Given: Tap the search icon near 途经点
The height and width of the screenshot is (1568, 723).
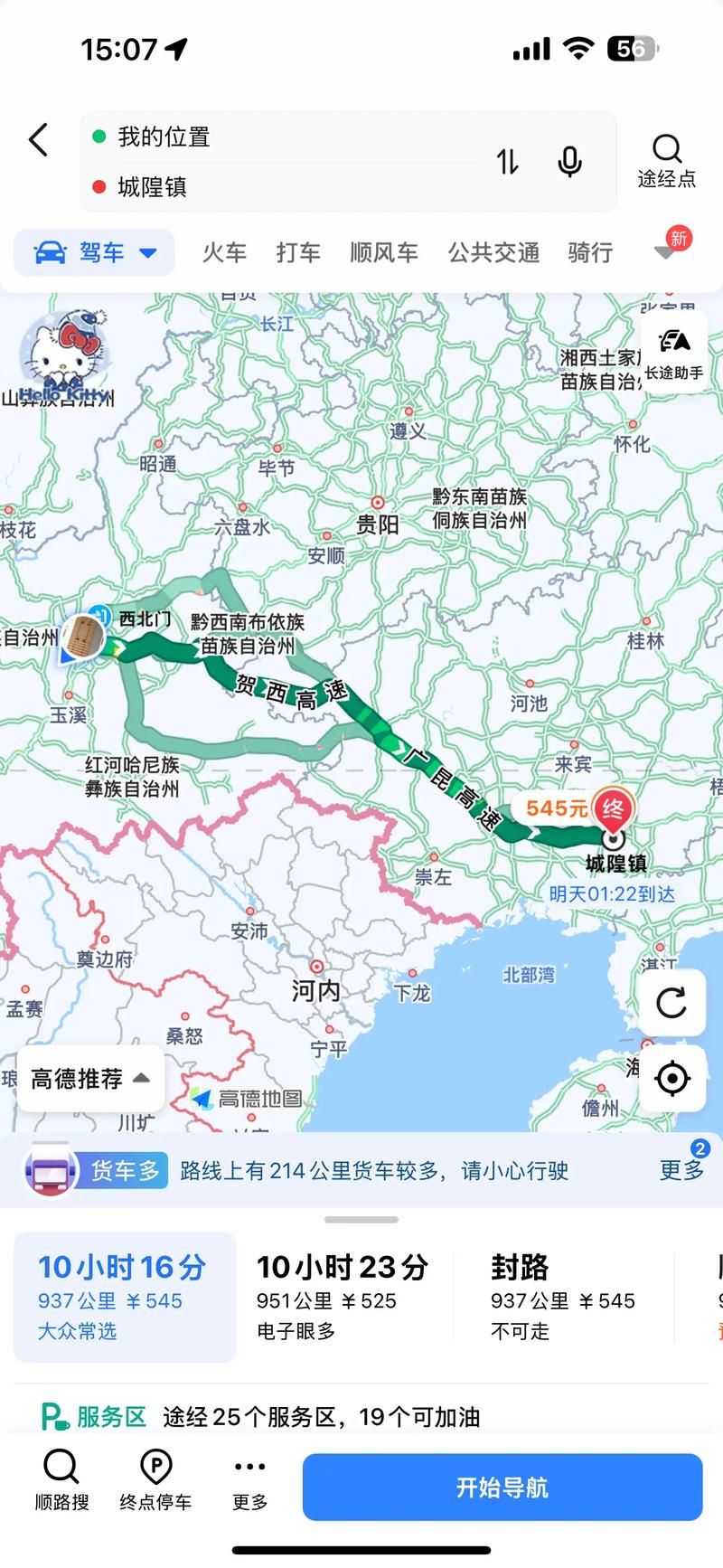Looking at the screenshot, I should (x=666, y=149).
